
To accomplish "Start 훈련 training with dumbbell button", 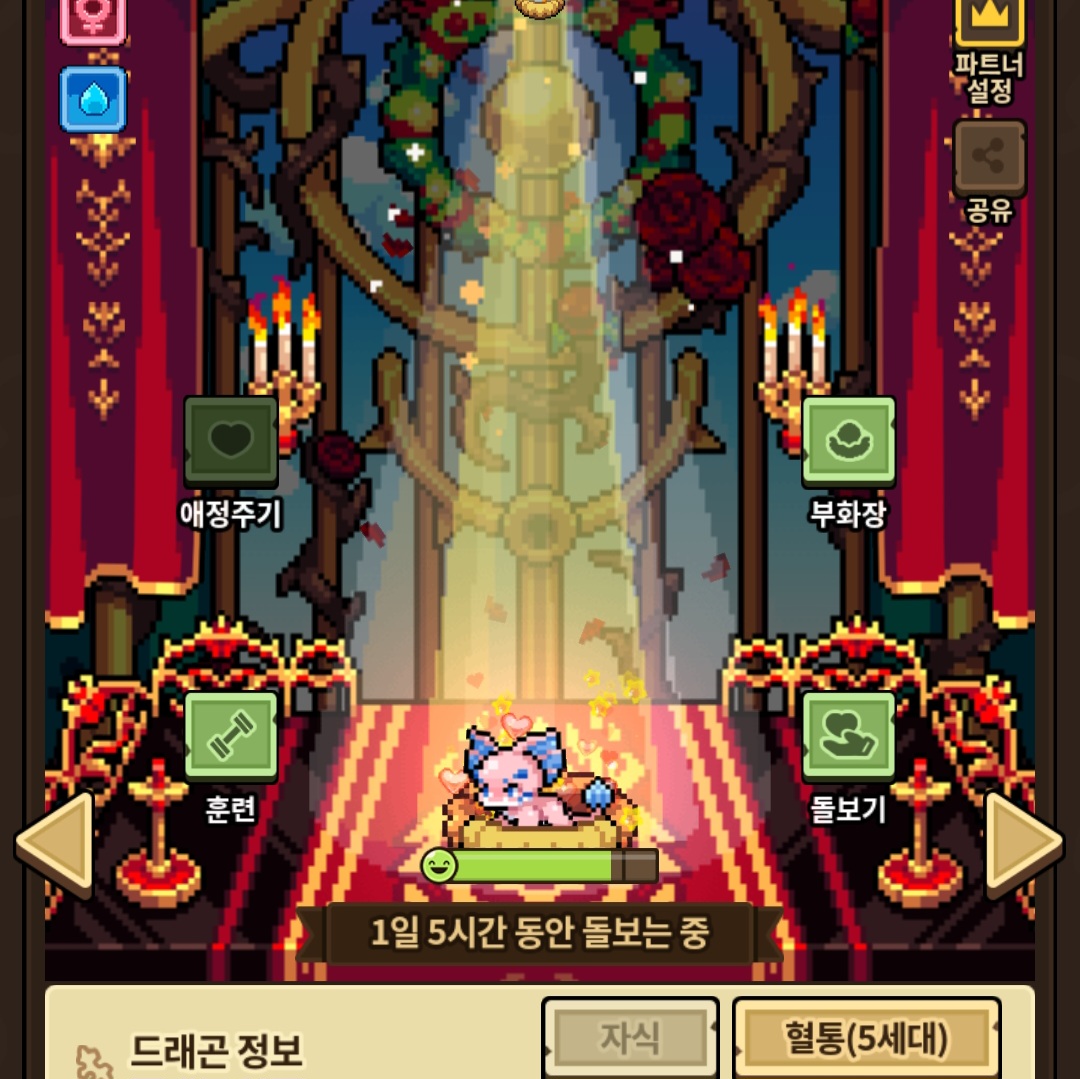I will point(231,736).
